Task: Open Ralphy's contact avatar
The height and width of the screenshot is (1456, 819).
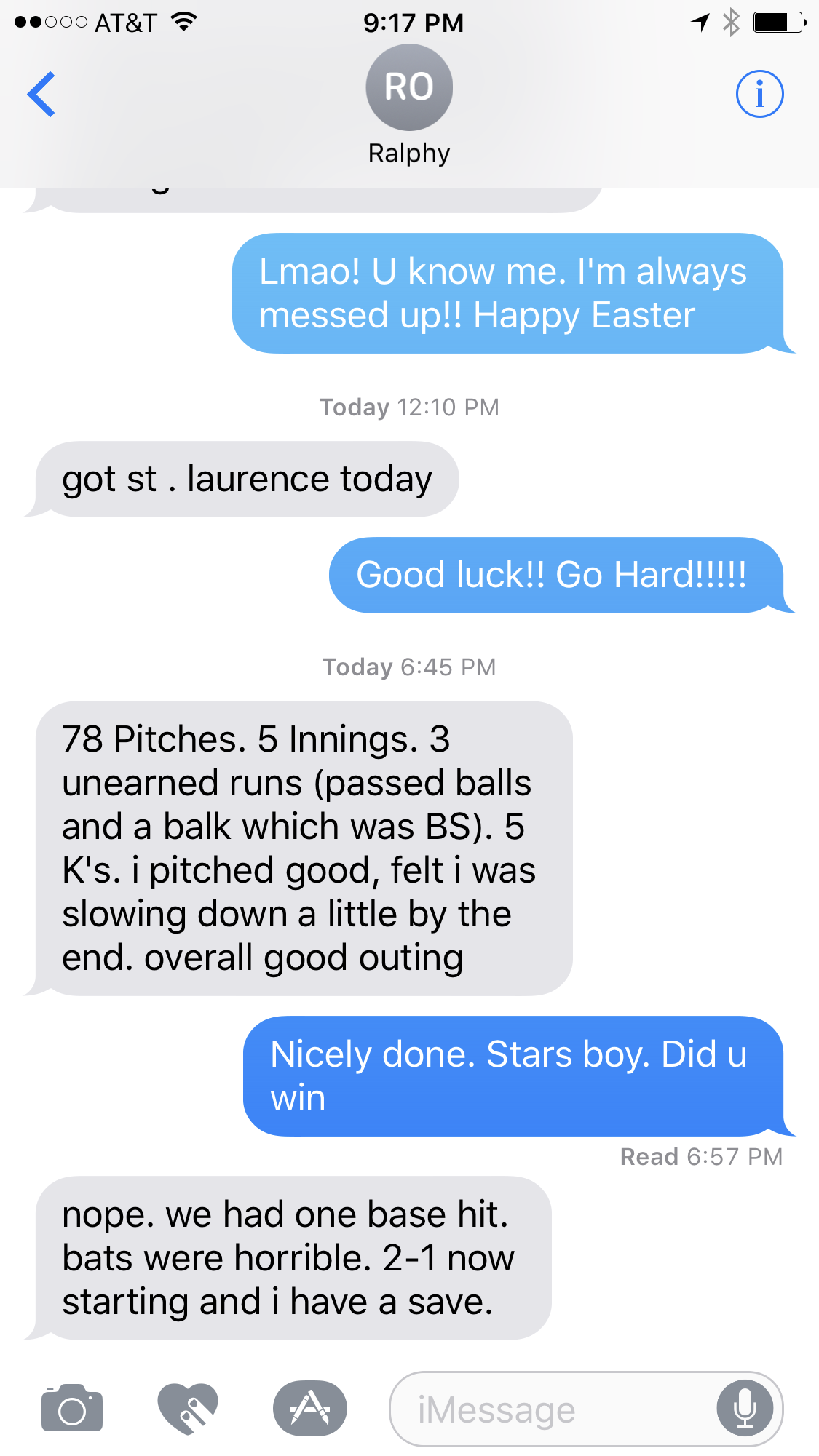Action: click(x=409, y=87)
